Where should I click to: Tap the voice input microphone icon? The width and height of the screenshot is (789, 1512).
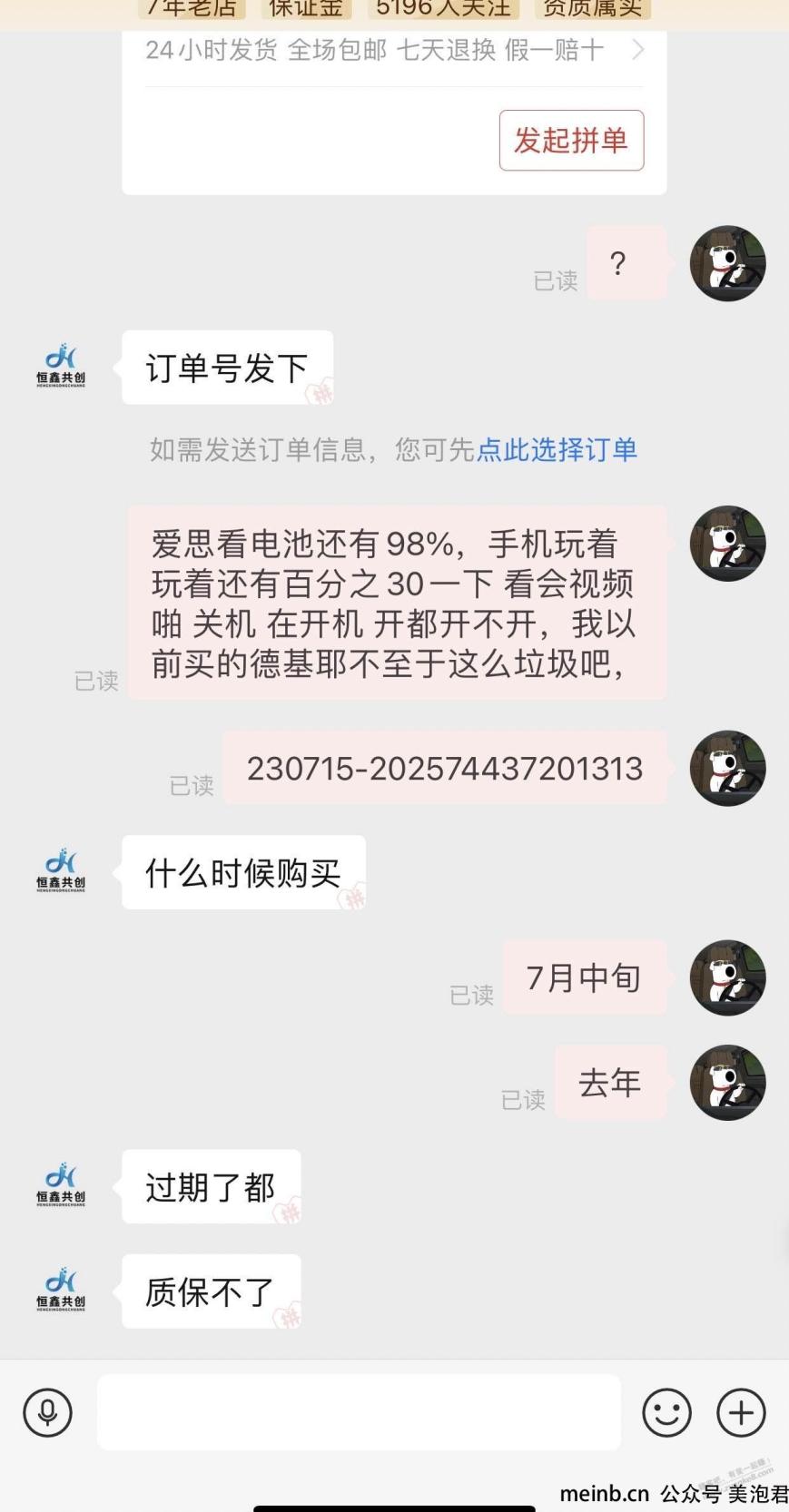pos(47,1412)
